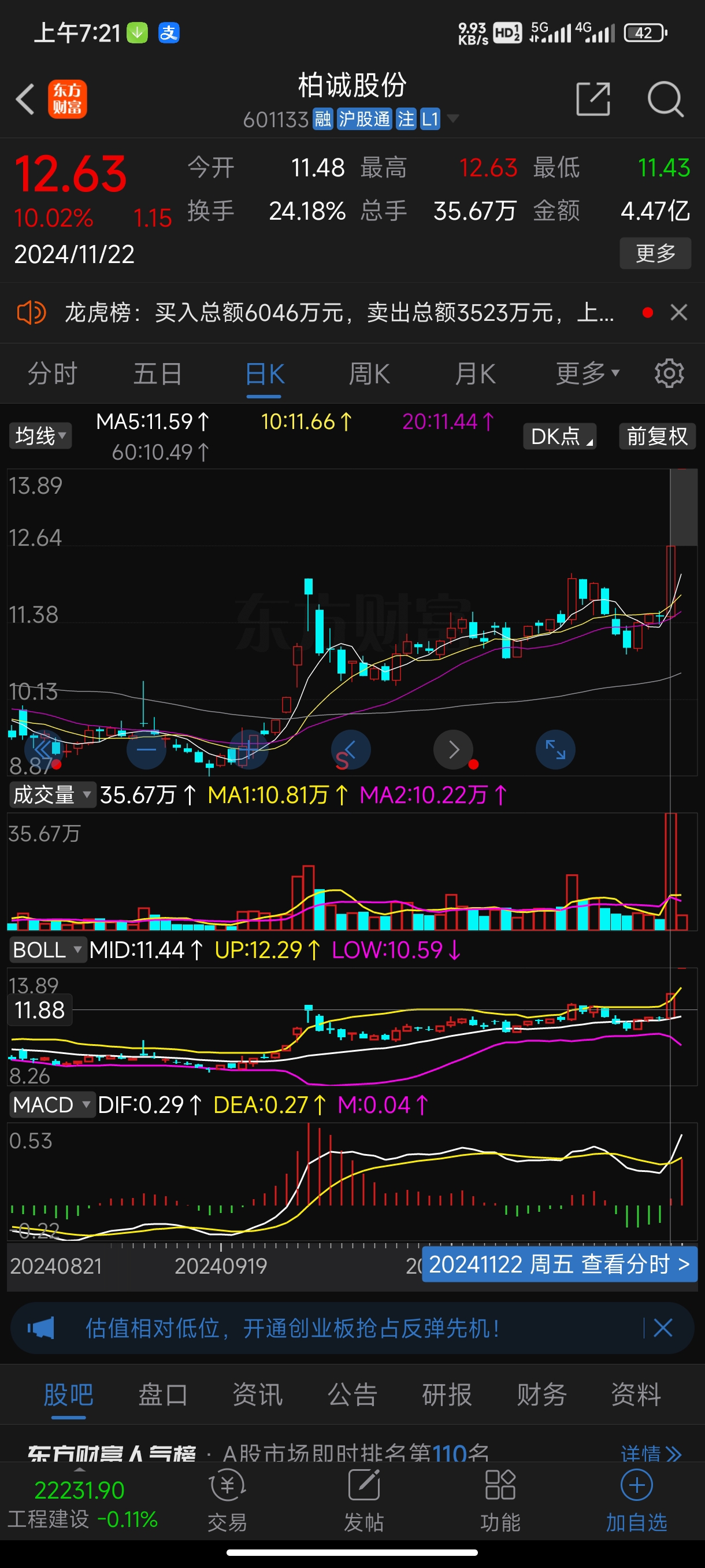This screenshot has height=1568, width=705.
Task: Open the 均线 moving average dropdown
Action: [x=40, y=436]
